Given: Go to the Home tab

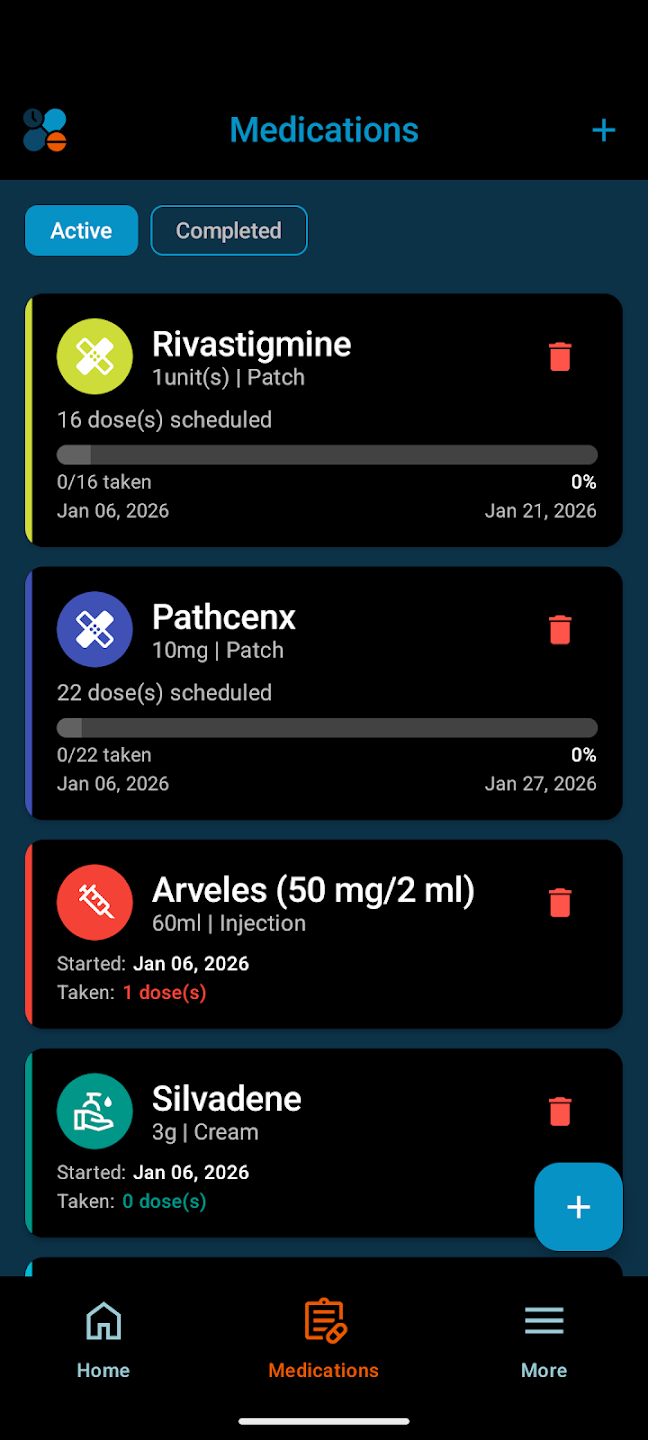Looking at the screenshot, I should [x=104, y=1340].
